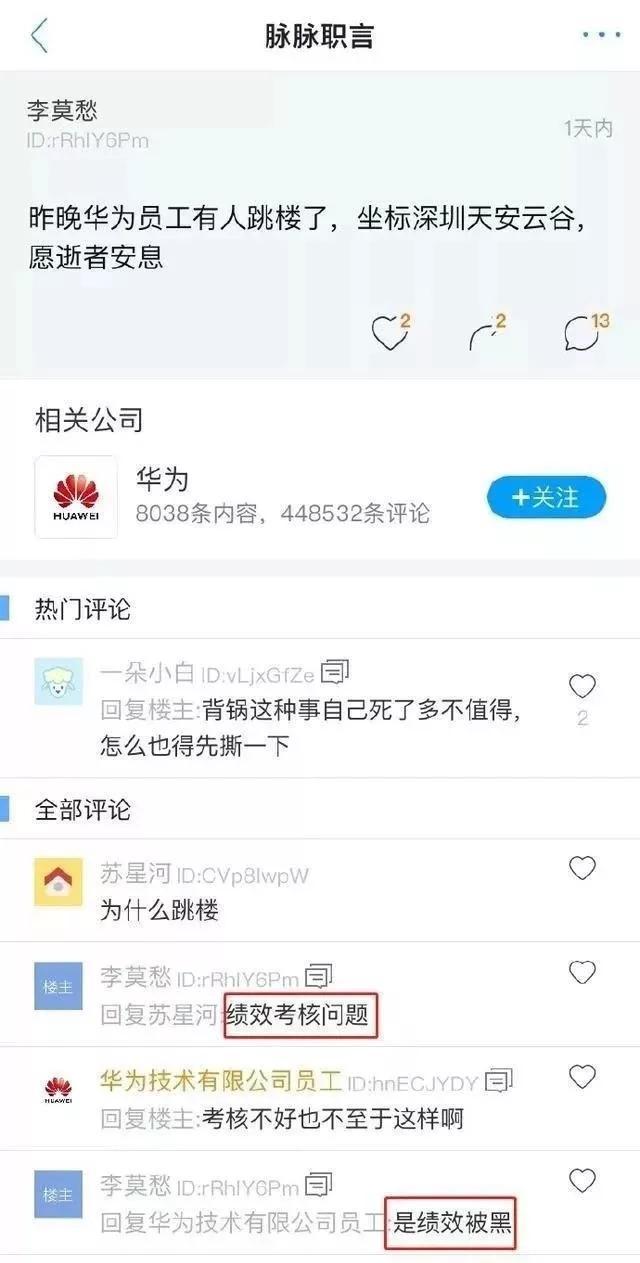Follow 华为 with the +关注 button
640x1263 pixels.
tap(546, 497)
